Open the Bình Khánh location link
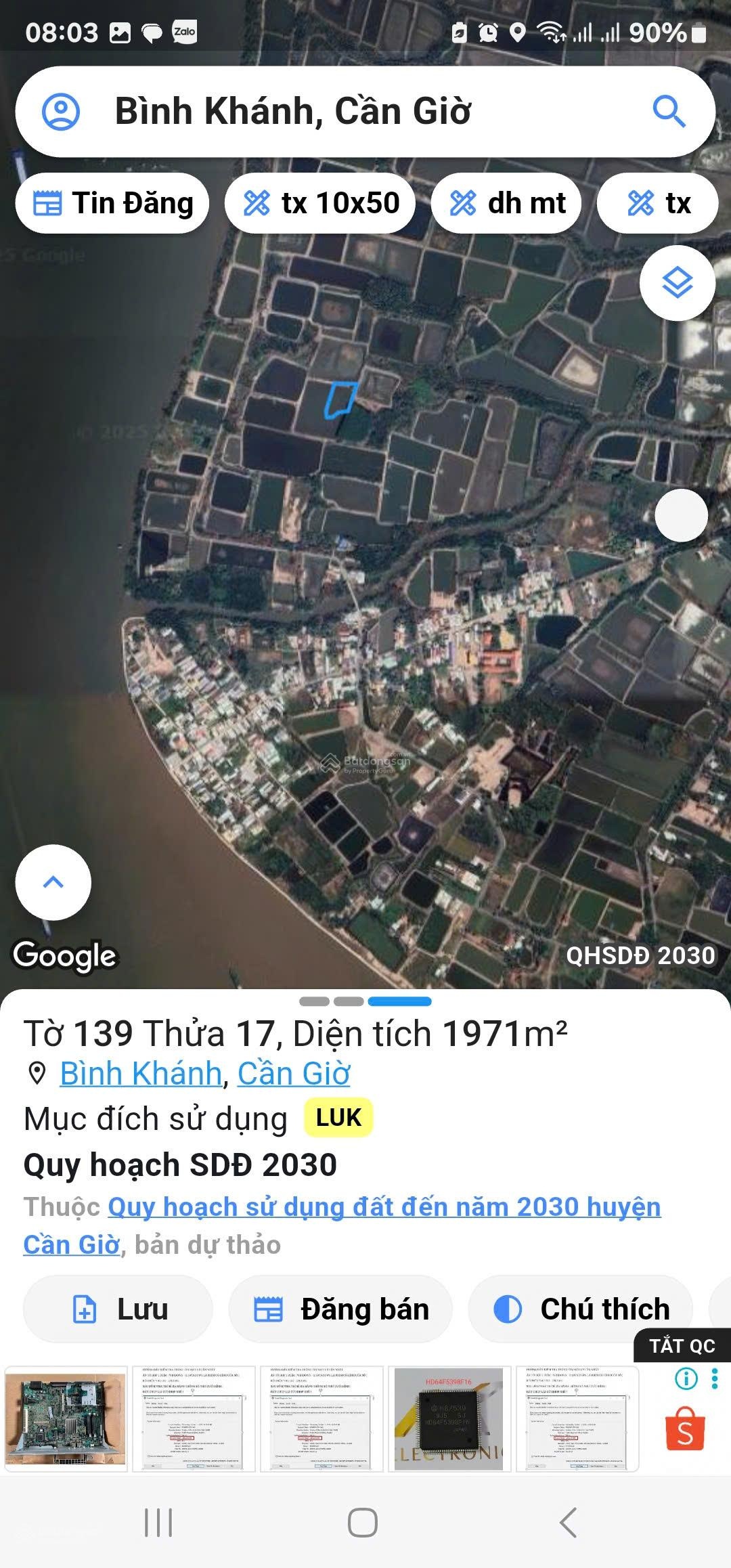The image size is (731, 1568). [141, 1074]
